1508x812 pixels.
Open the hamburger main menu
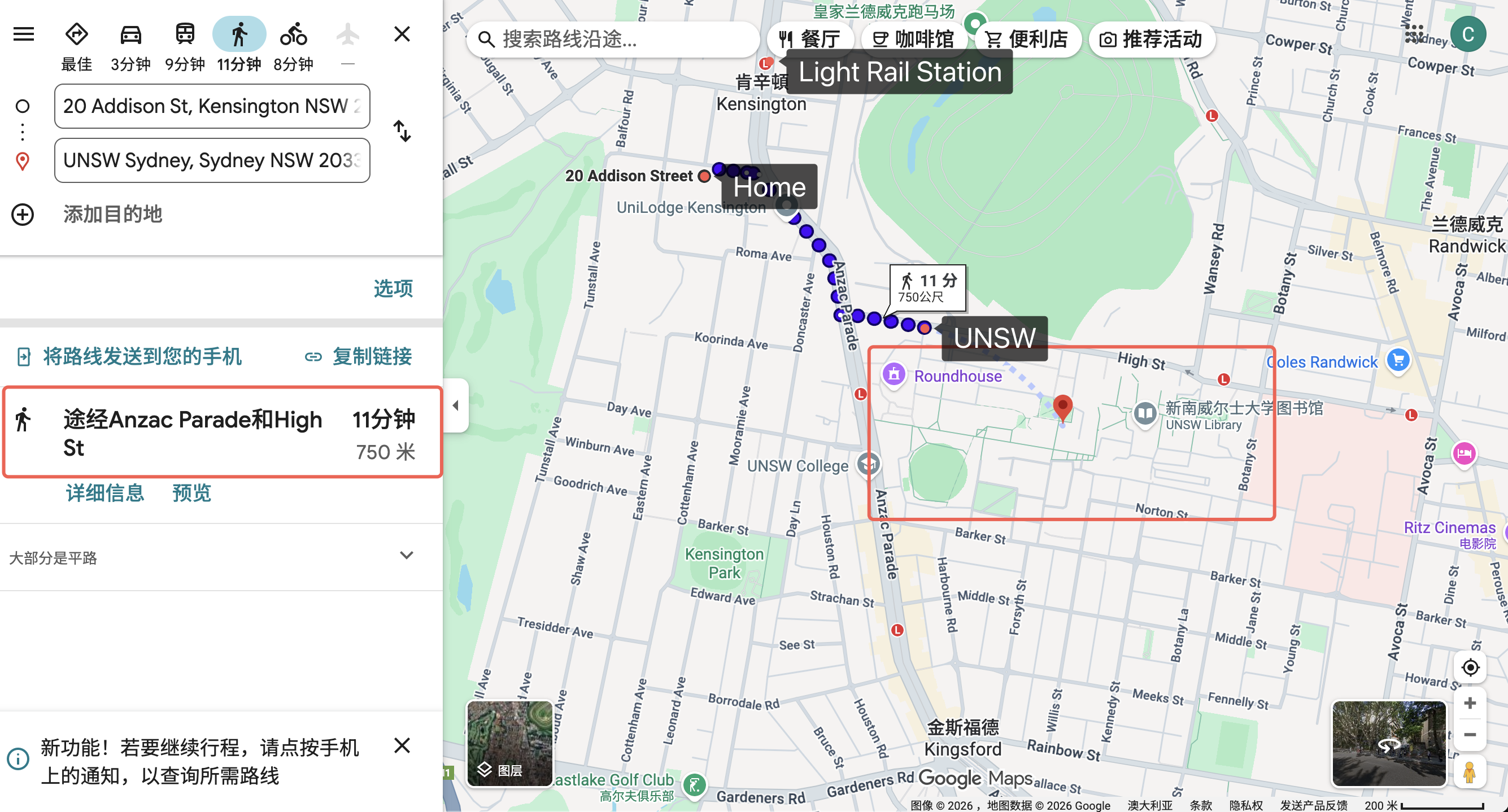[23, 34]
